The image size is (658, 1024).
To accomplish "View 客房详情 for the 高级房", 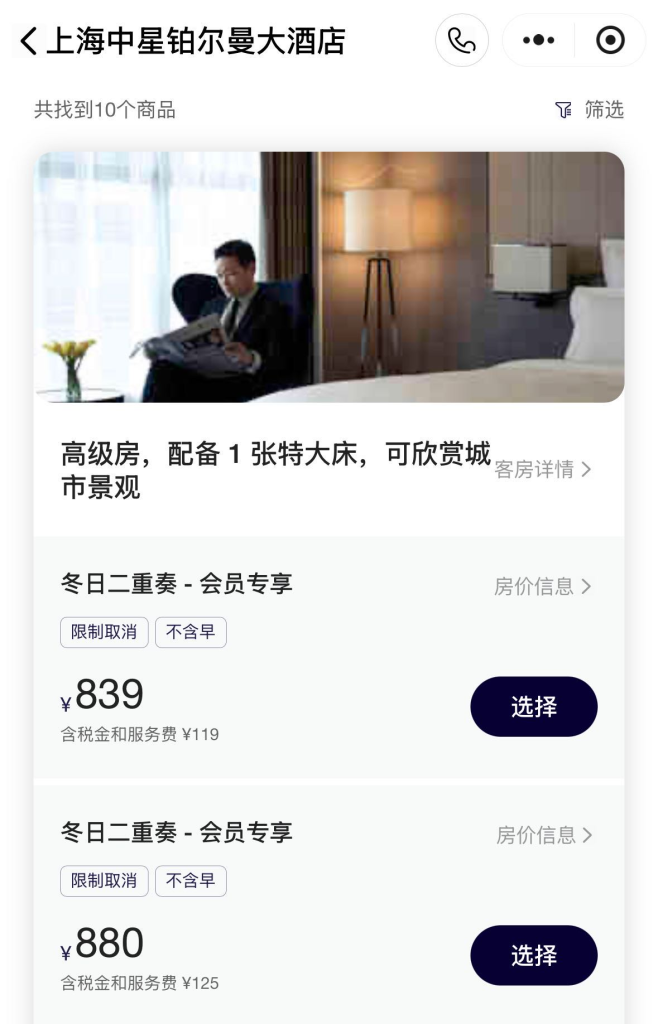I will pos(543,470).
